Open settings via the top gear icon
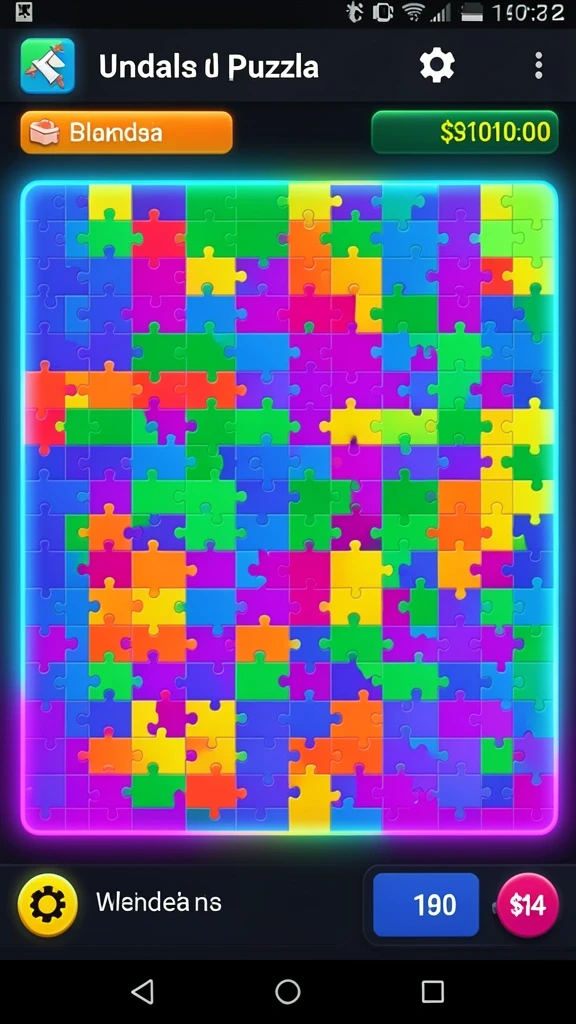Image resolution: width=576 pixels, height=1024 pixels. click(436, 65)
